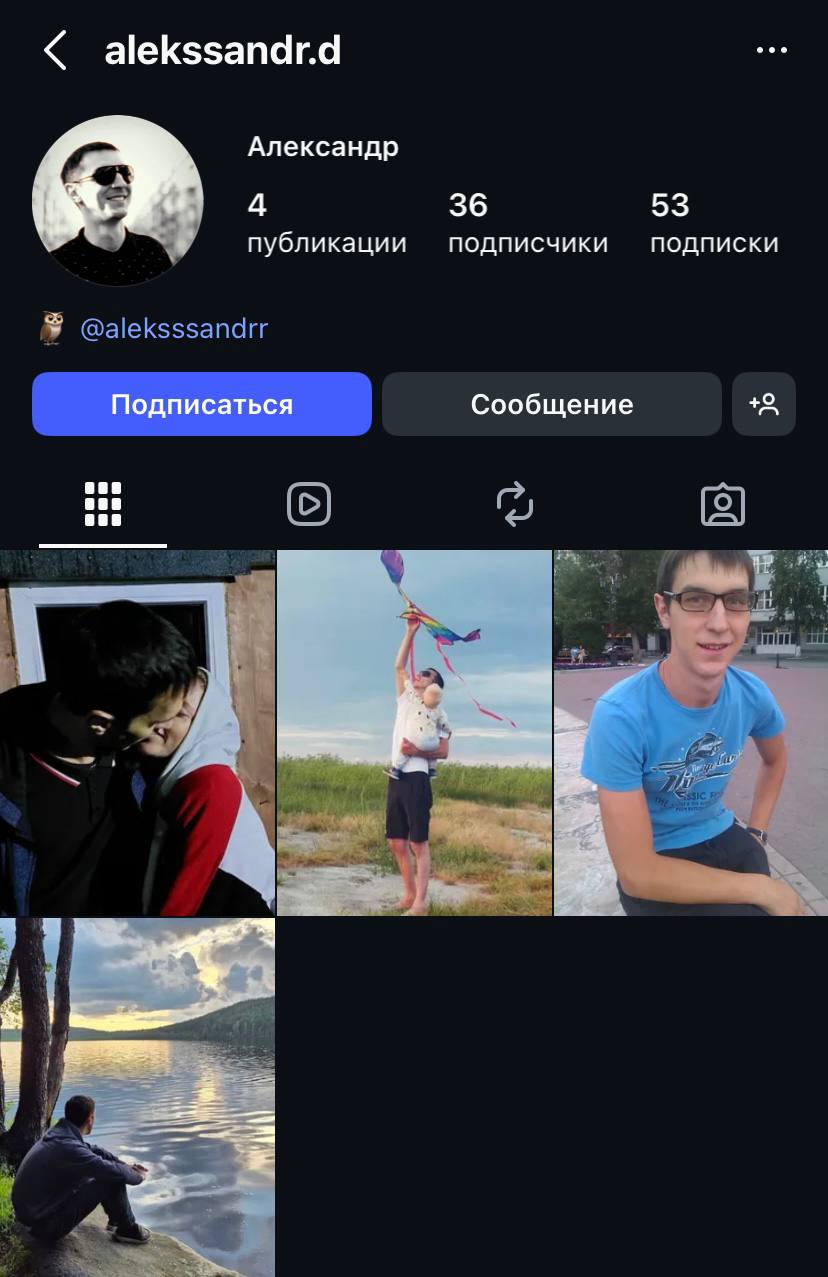Open the post with the rainbow kite

coord(414,733)
